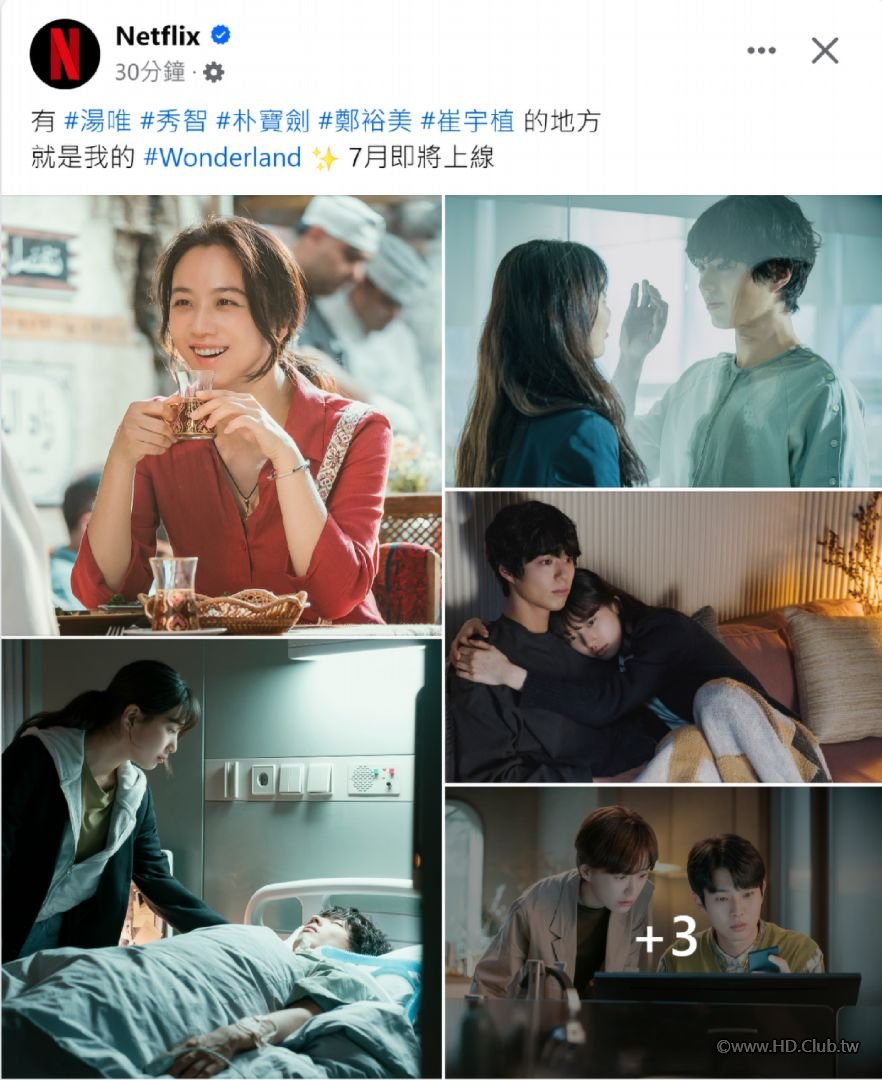Open the #湯唯 hashtag
The width and height of the screenshot is (882, 1080).
point(97,122)
